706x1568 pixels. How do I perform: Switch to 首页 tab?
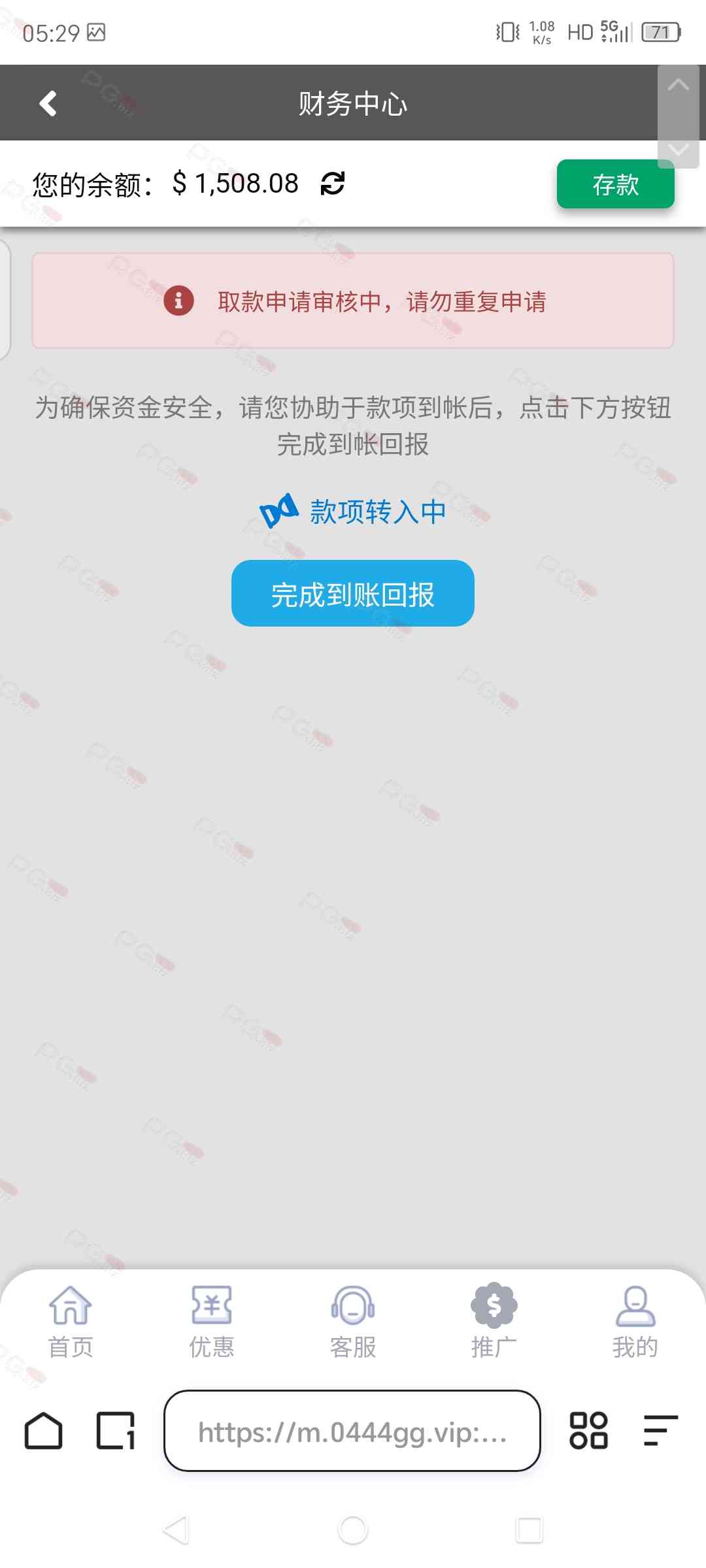(x=71, y=1321)
